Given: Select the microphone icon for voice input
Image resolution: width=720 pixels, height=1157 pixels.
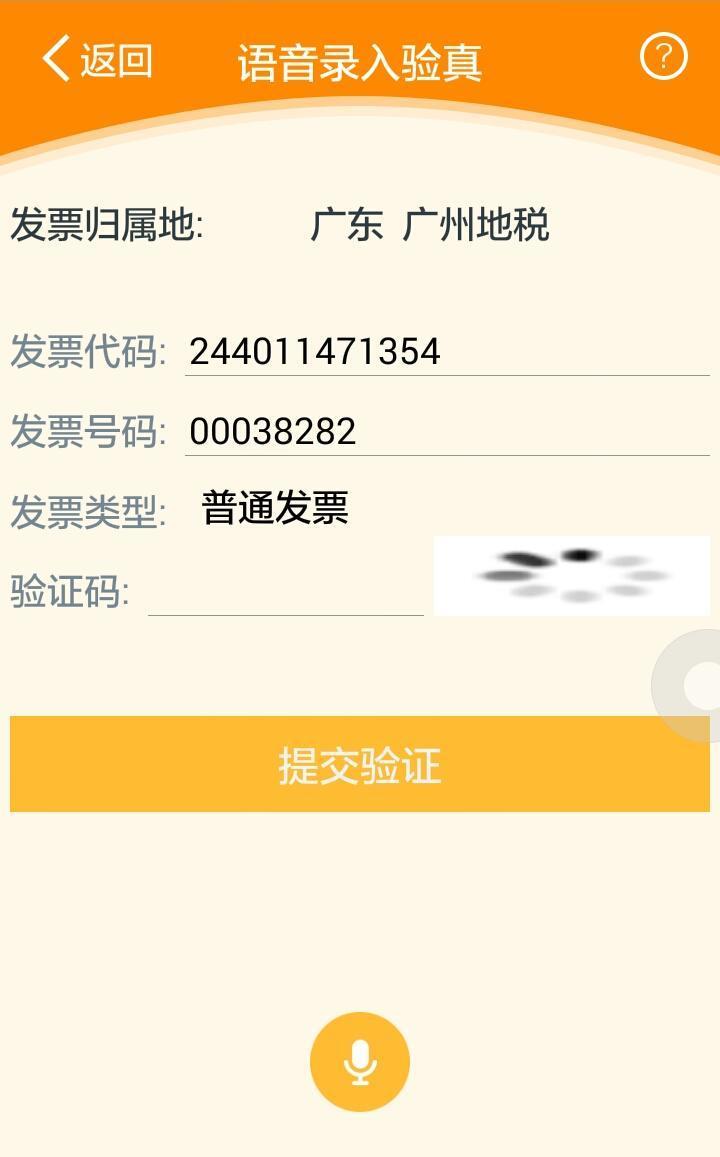Looking at the screenshot, I should [360, 1062].
